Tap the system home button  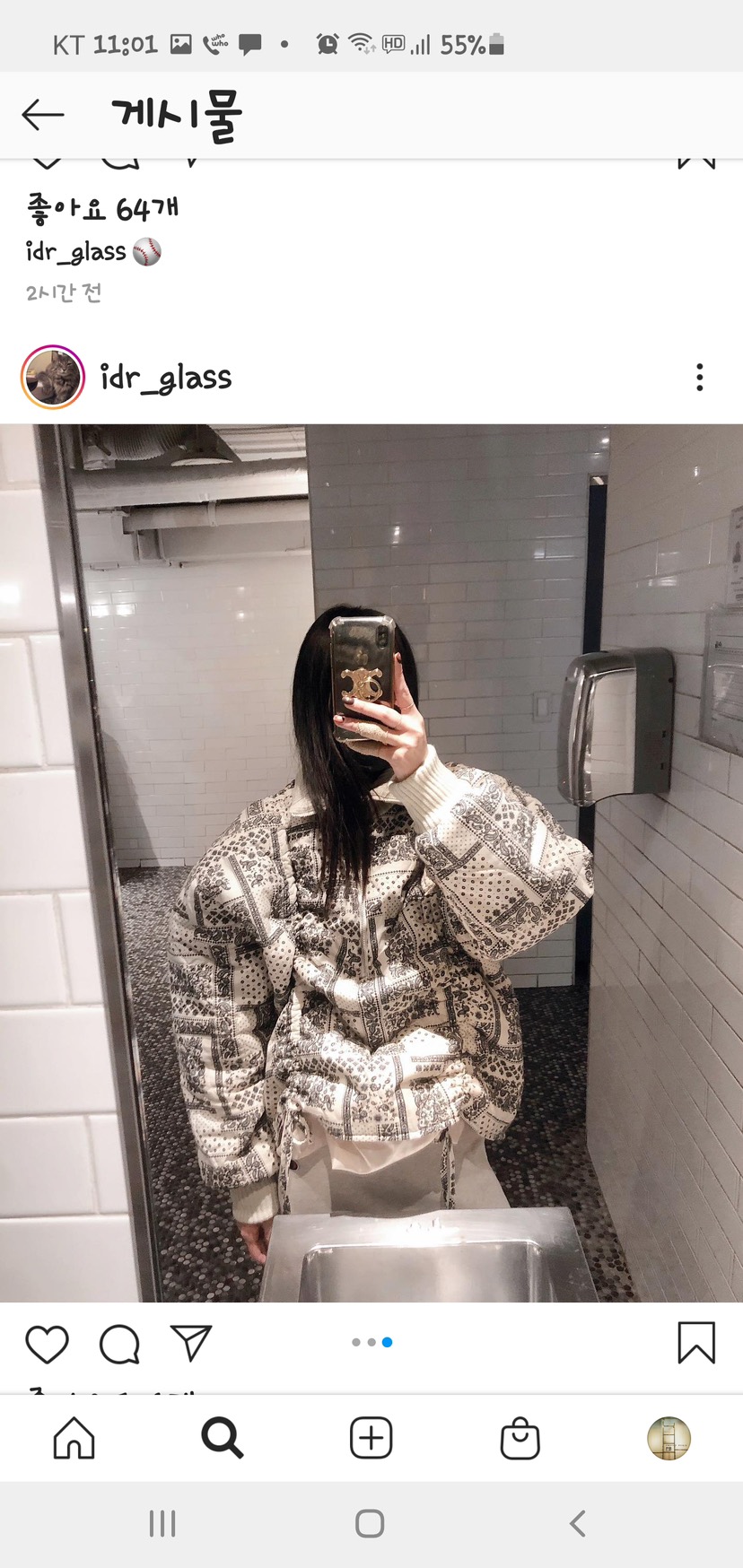[370, 1523]
